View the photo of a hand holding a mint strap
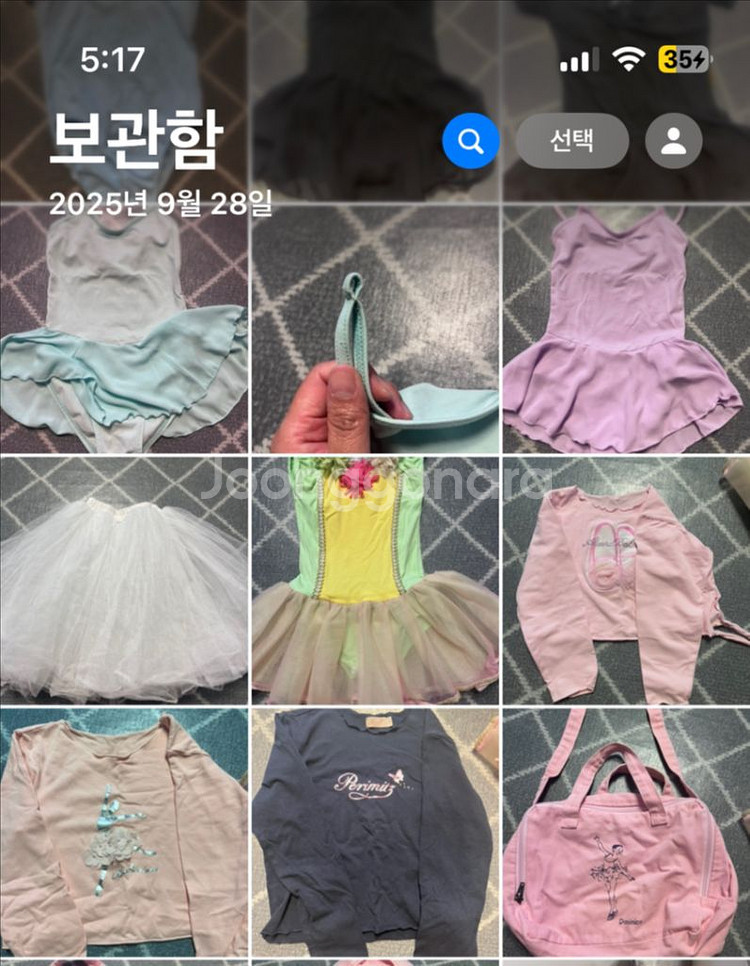Screen dimensions: 750x966 point(375,330)
